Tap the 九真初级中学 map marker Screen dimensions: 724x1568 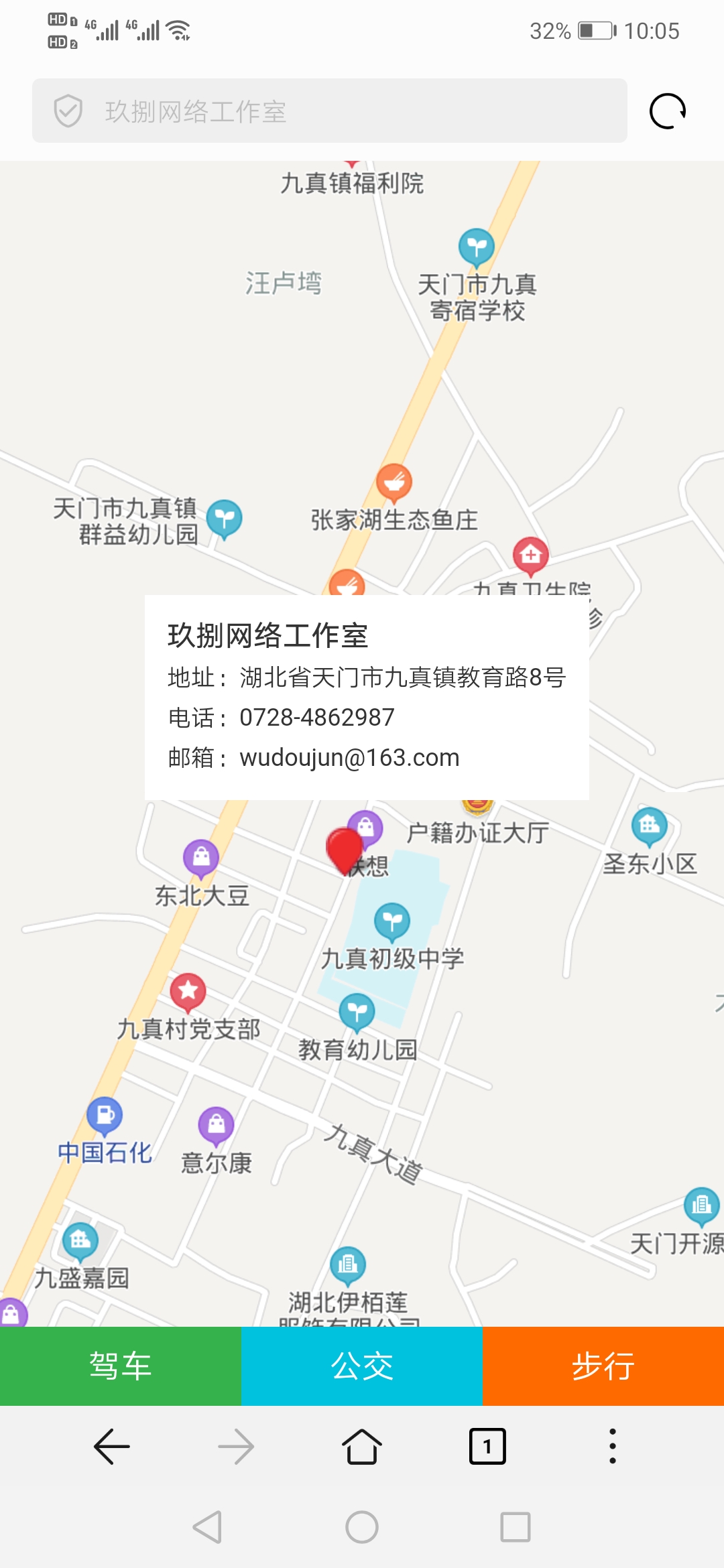coord(392,921)
